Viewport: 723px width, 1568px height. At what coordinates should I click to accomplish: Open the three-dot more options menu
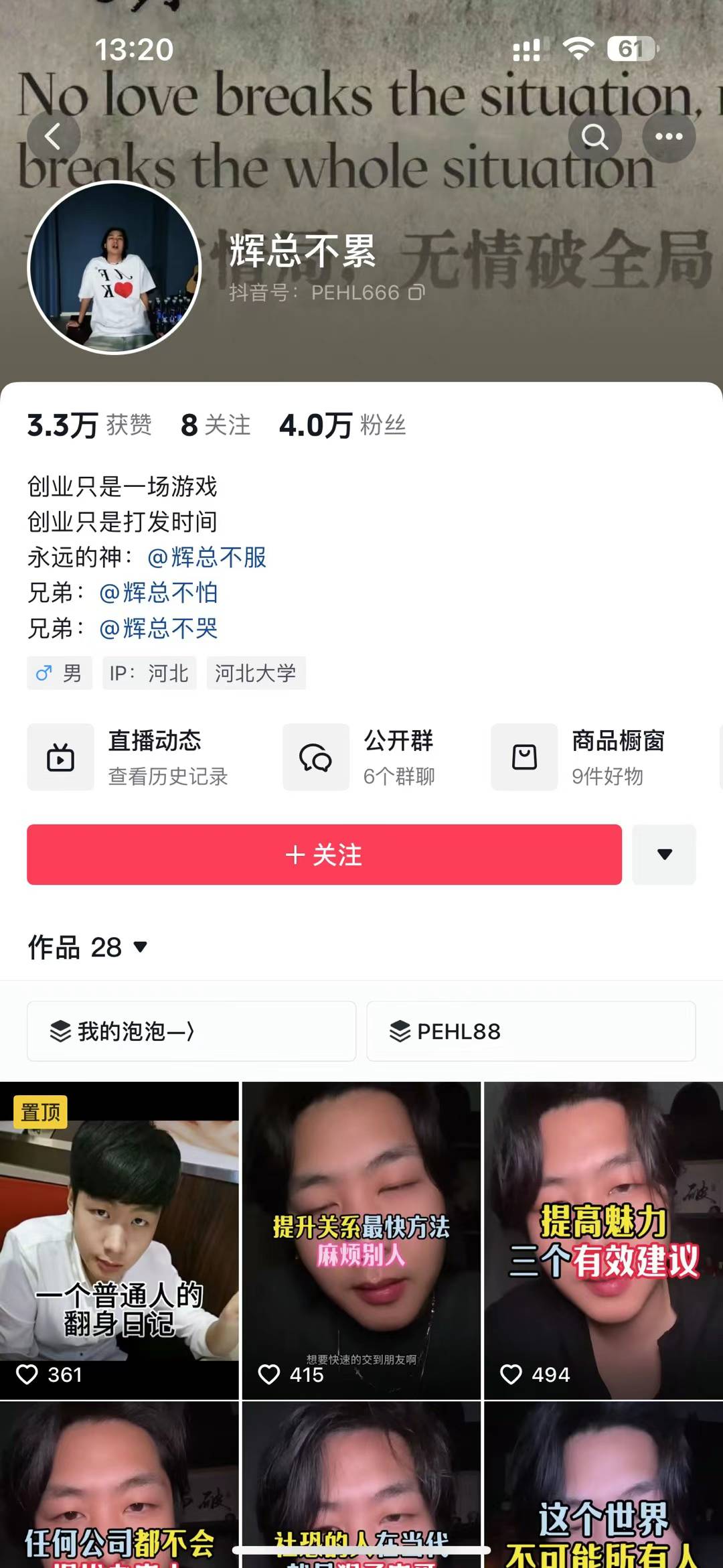pyautogui.click(x=669, y=137)
